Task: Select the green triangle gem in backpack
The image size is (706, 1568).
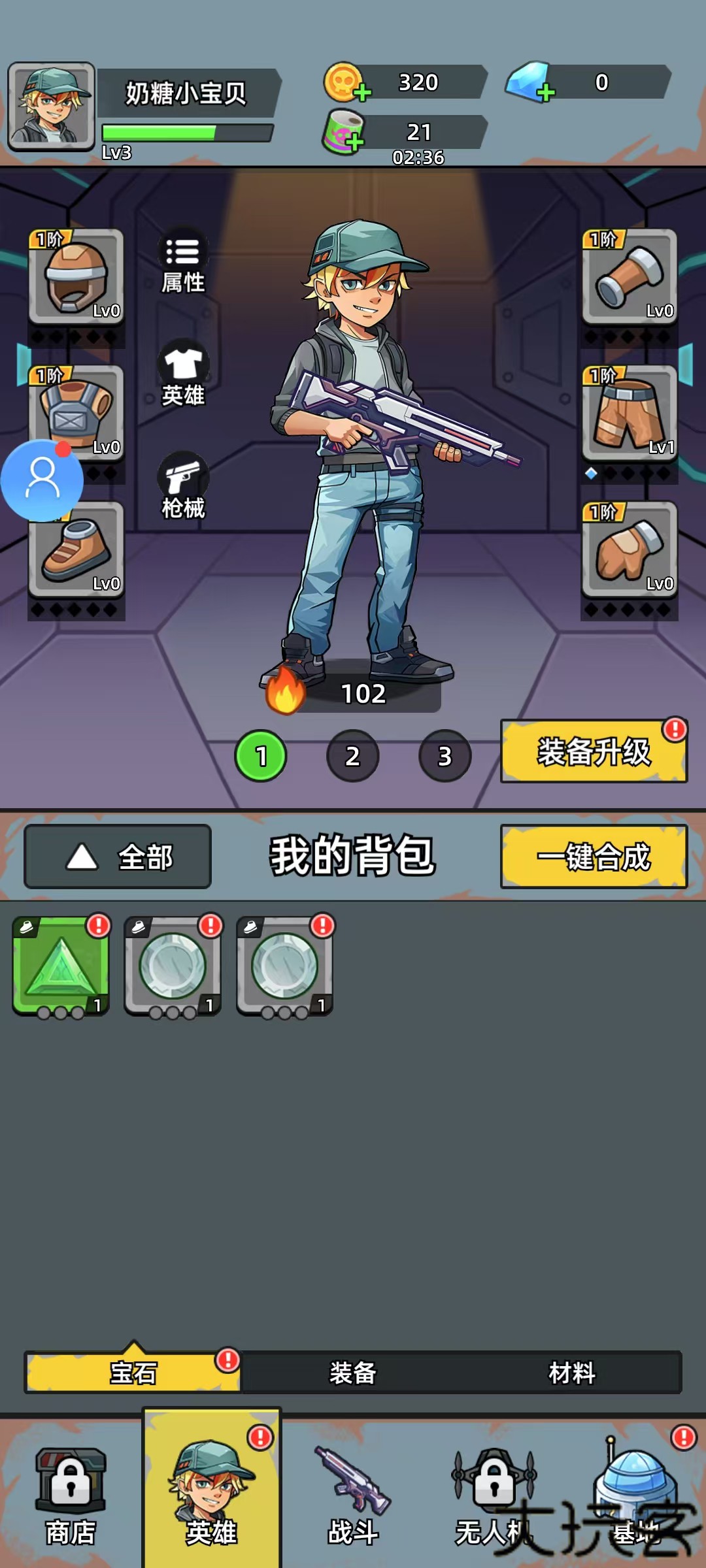Action: (x=61, y=966)
